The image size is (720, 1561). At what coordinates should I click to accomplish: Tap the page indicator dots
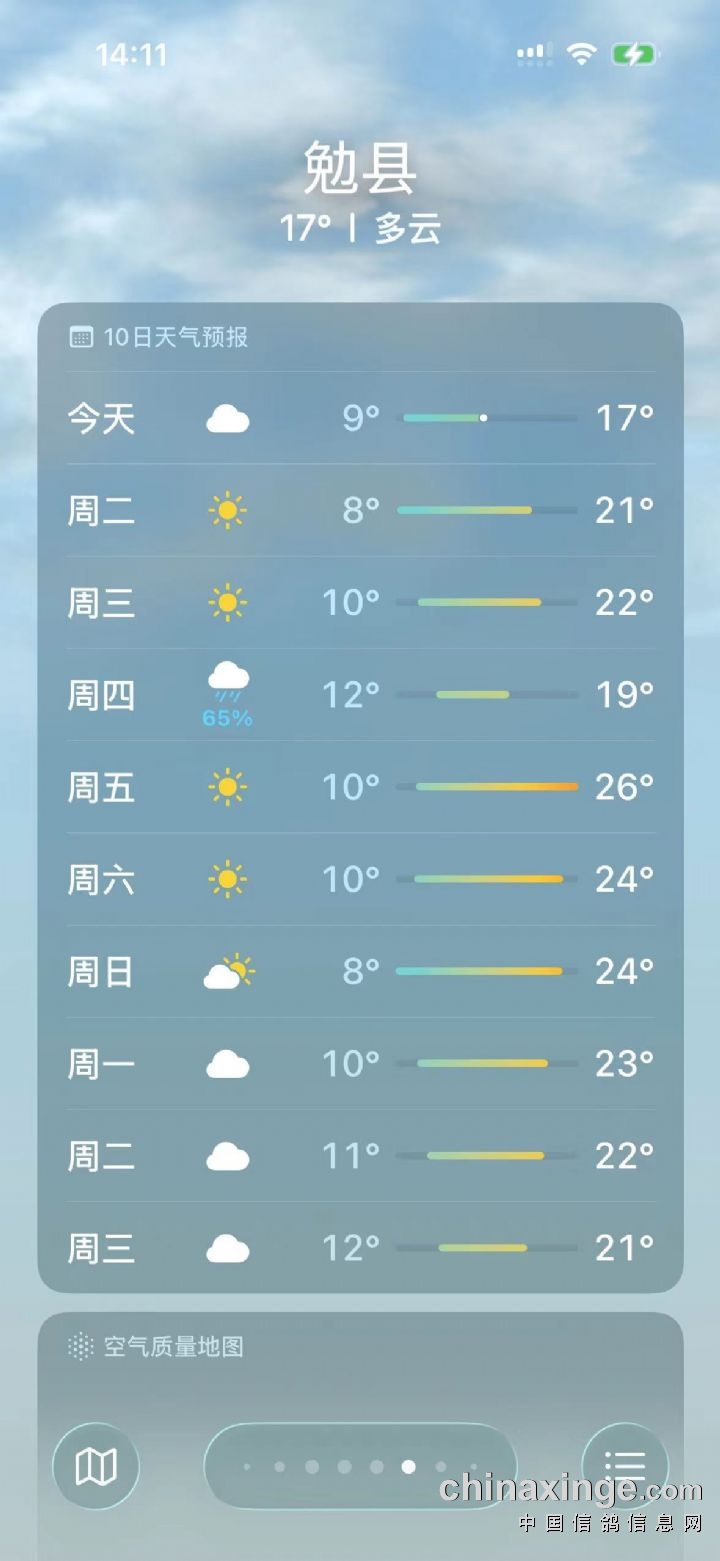(x=360, y=1466)
